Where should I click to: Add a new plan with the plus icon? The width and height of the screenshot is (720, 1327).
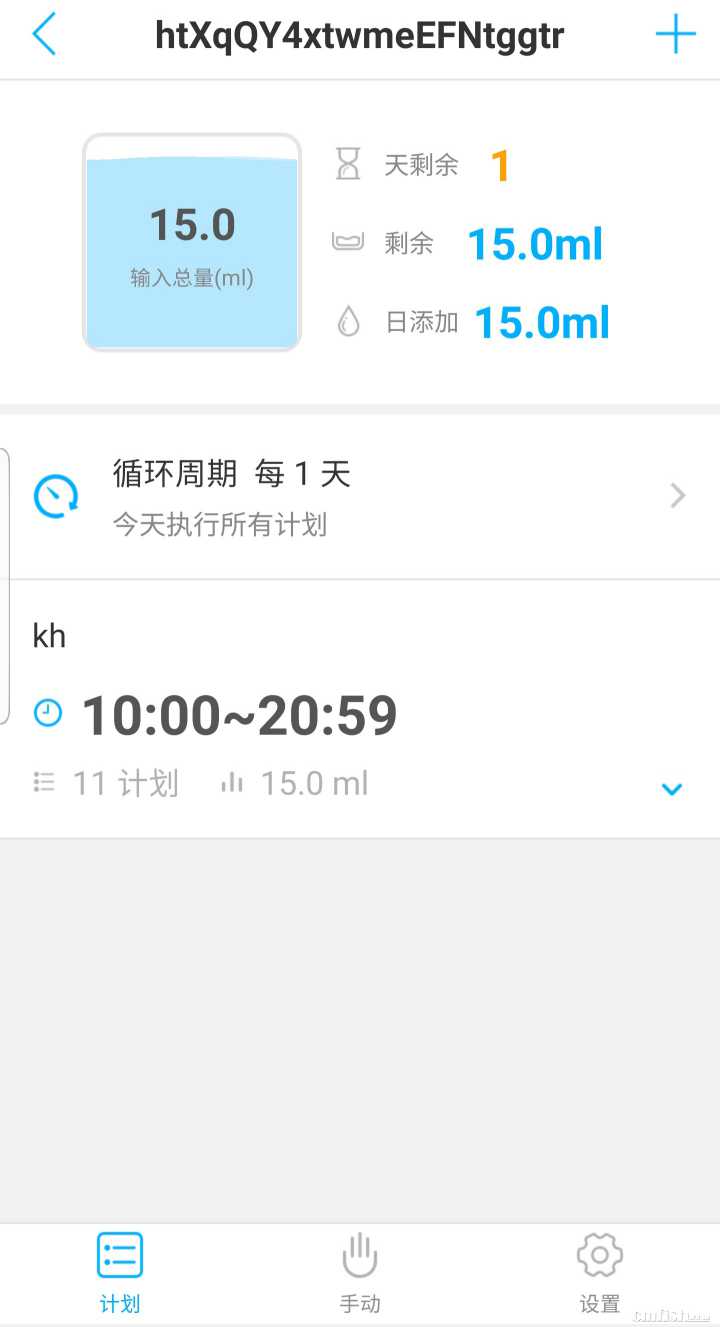[675, 36]
